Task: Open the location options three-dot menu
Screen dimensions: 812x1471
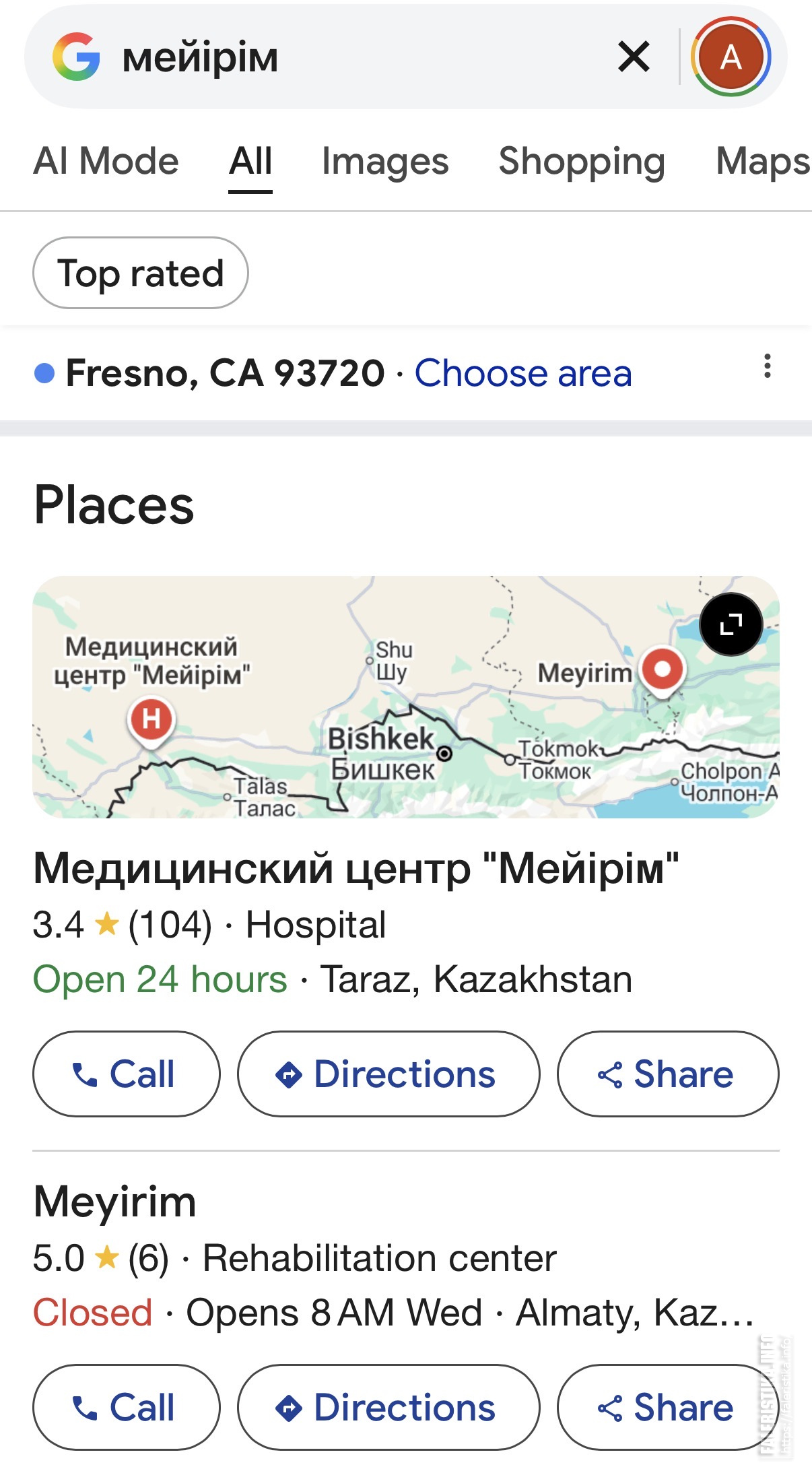Action: click(767, 366)
